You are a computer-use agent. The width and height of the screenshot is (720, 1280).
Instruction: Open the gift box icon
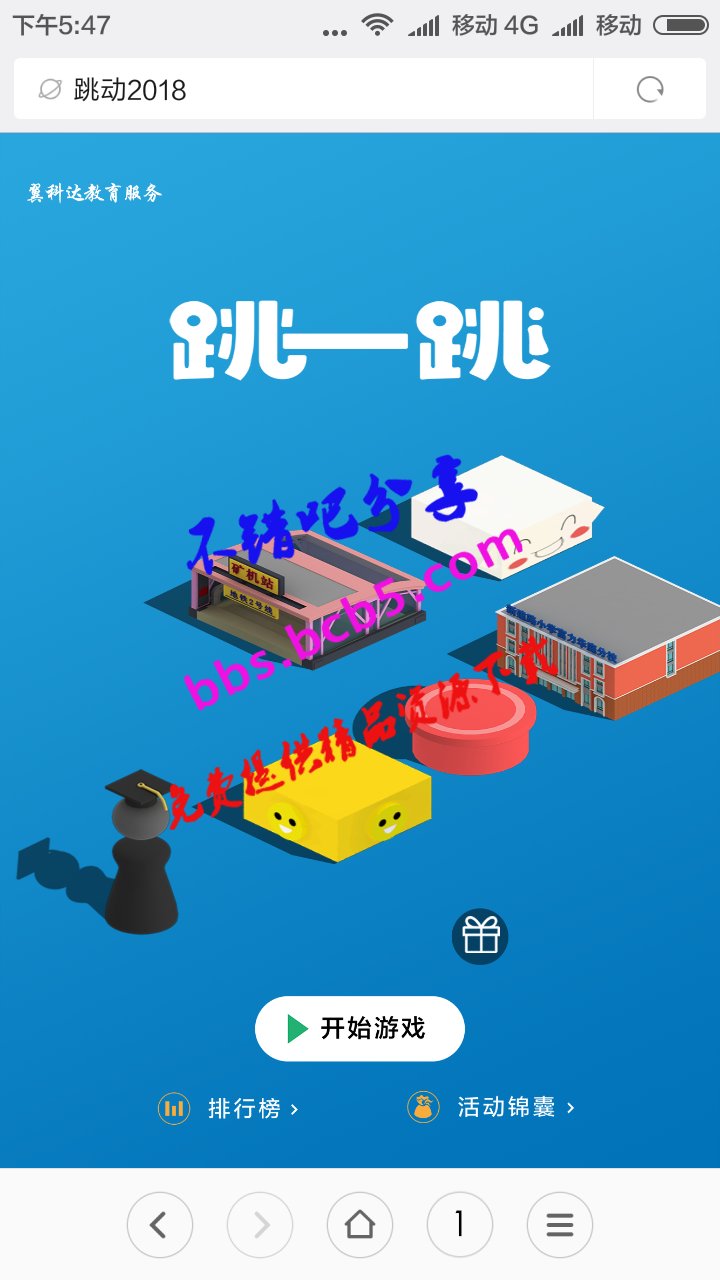[480, 936]
